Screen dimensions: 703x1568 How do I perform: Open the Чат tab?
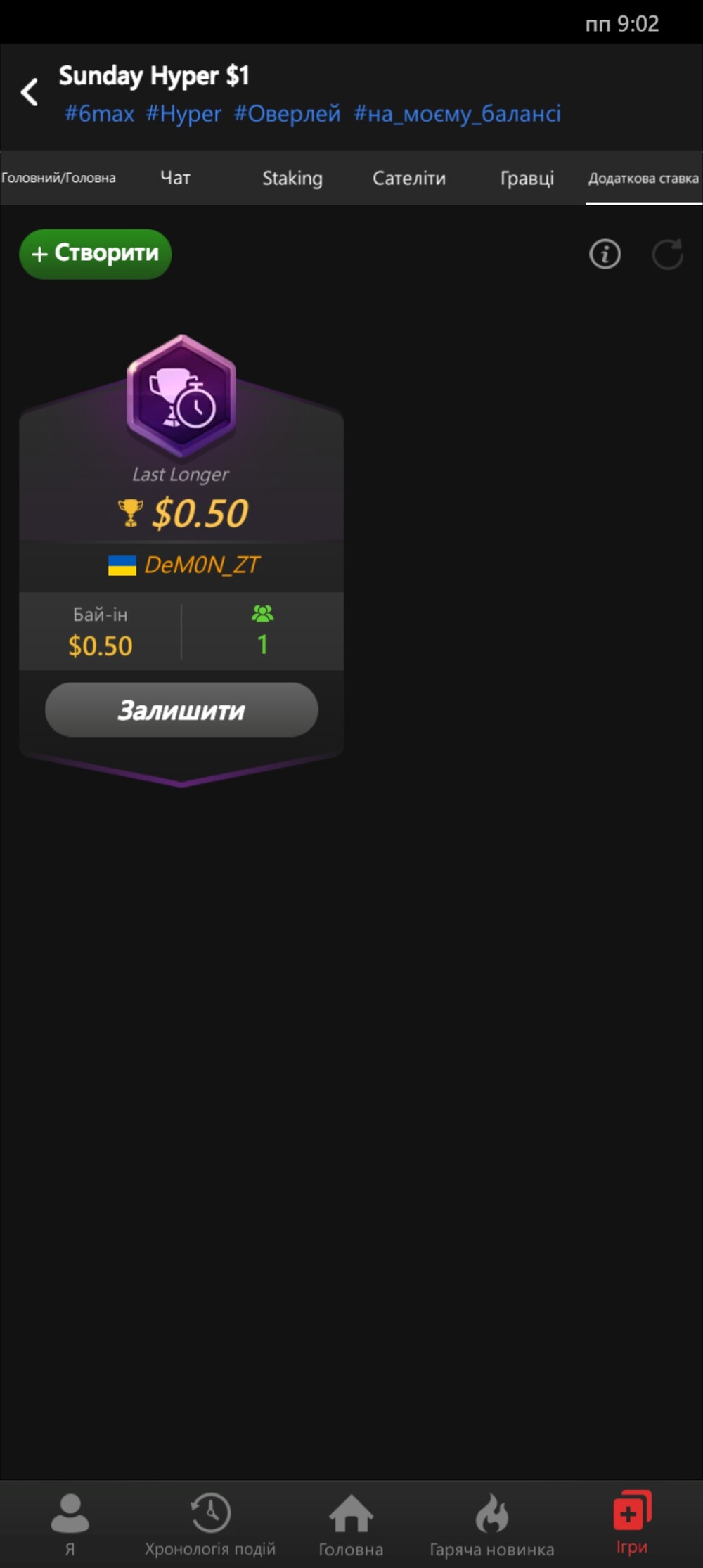175,179
